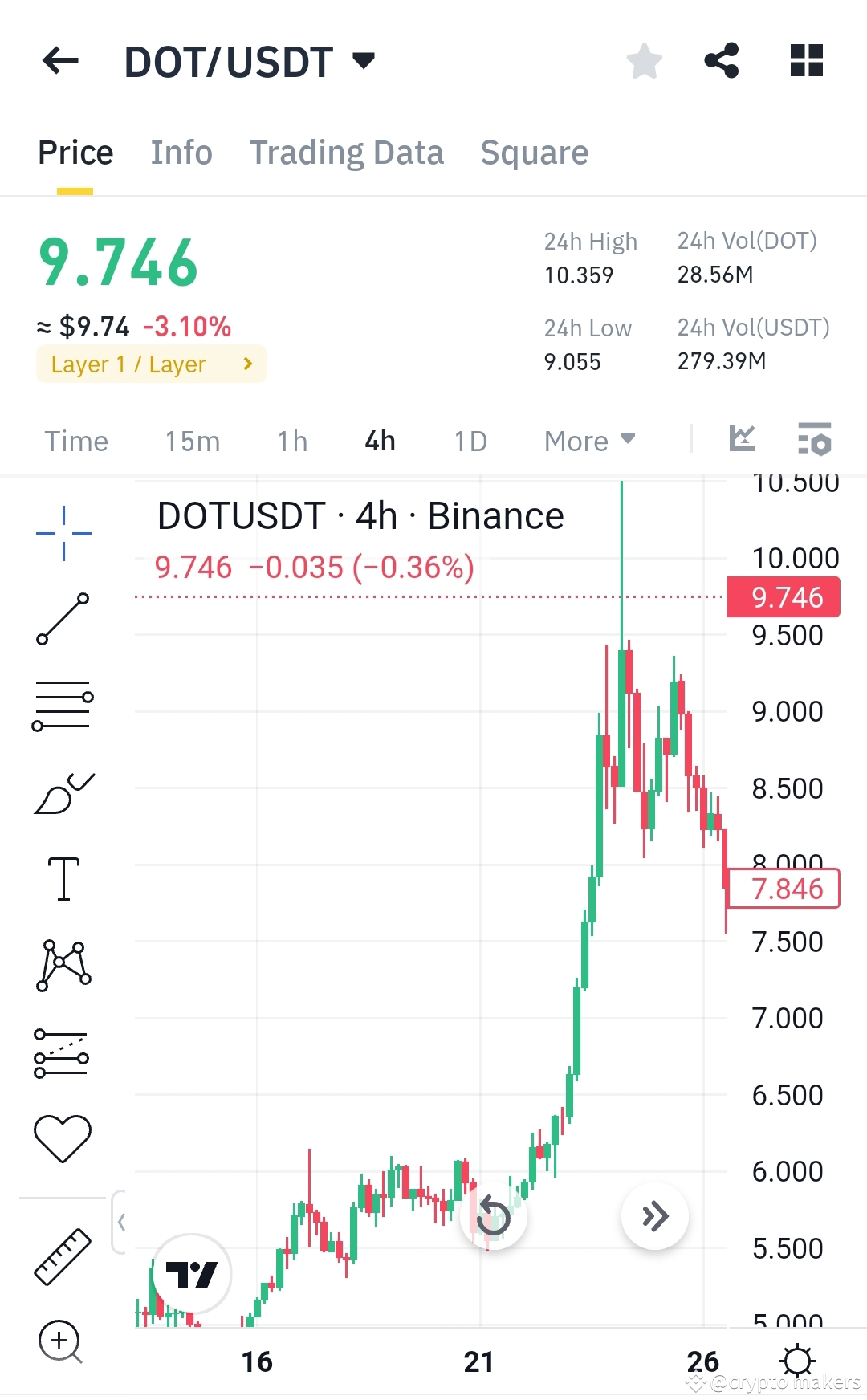Switch to the Trading Data tab
This screenshot has width=867, height=1400.
tap(347, 153)
